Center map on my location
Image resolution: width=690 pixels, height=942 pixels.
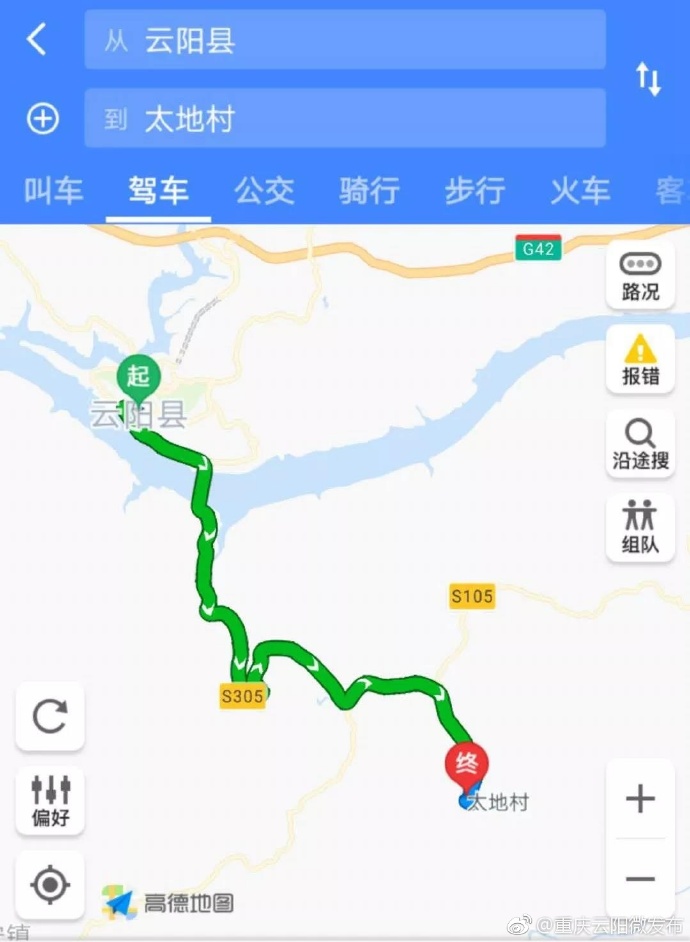click(x=50, y=884)
